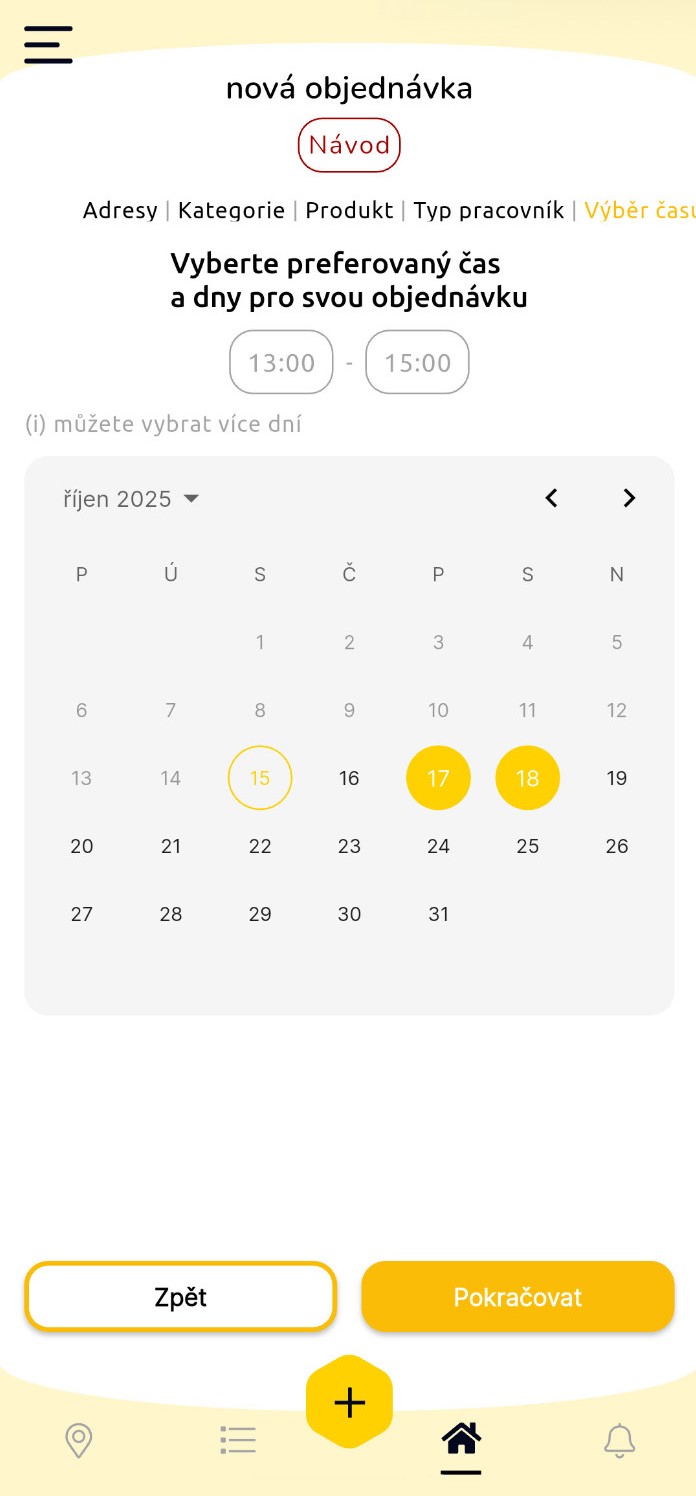Set the start time field showing 13:00
696x1496 pixels.
click(281, 362)
